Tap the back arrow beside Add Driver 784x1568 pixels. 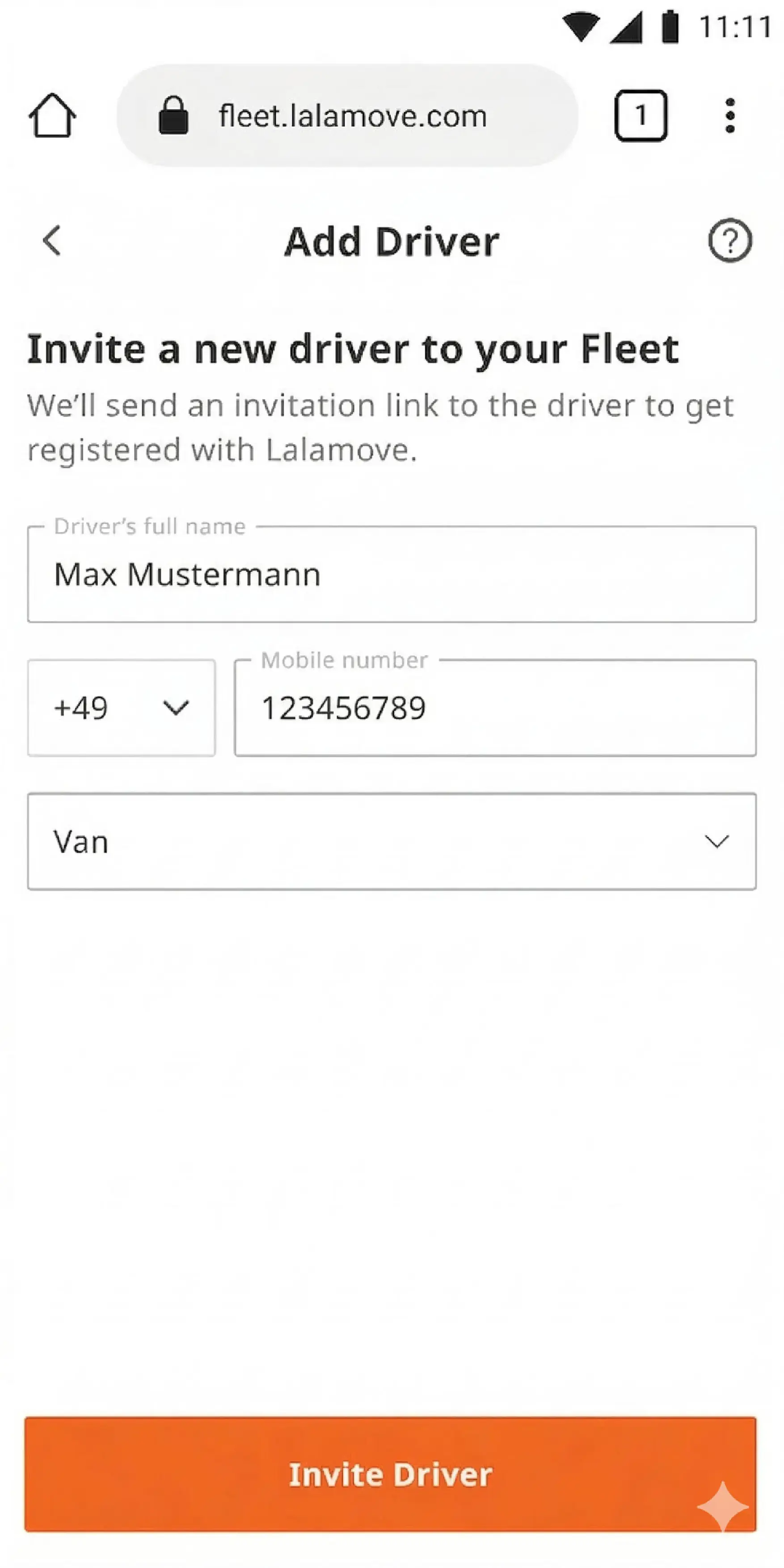click(52, 241)
